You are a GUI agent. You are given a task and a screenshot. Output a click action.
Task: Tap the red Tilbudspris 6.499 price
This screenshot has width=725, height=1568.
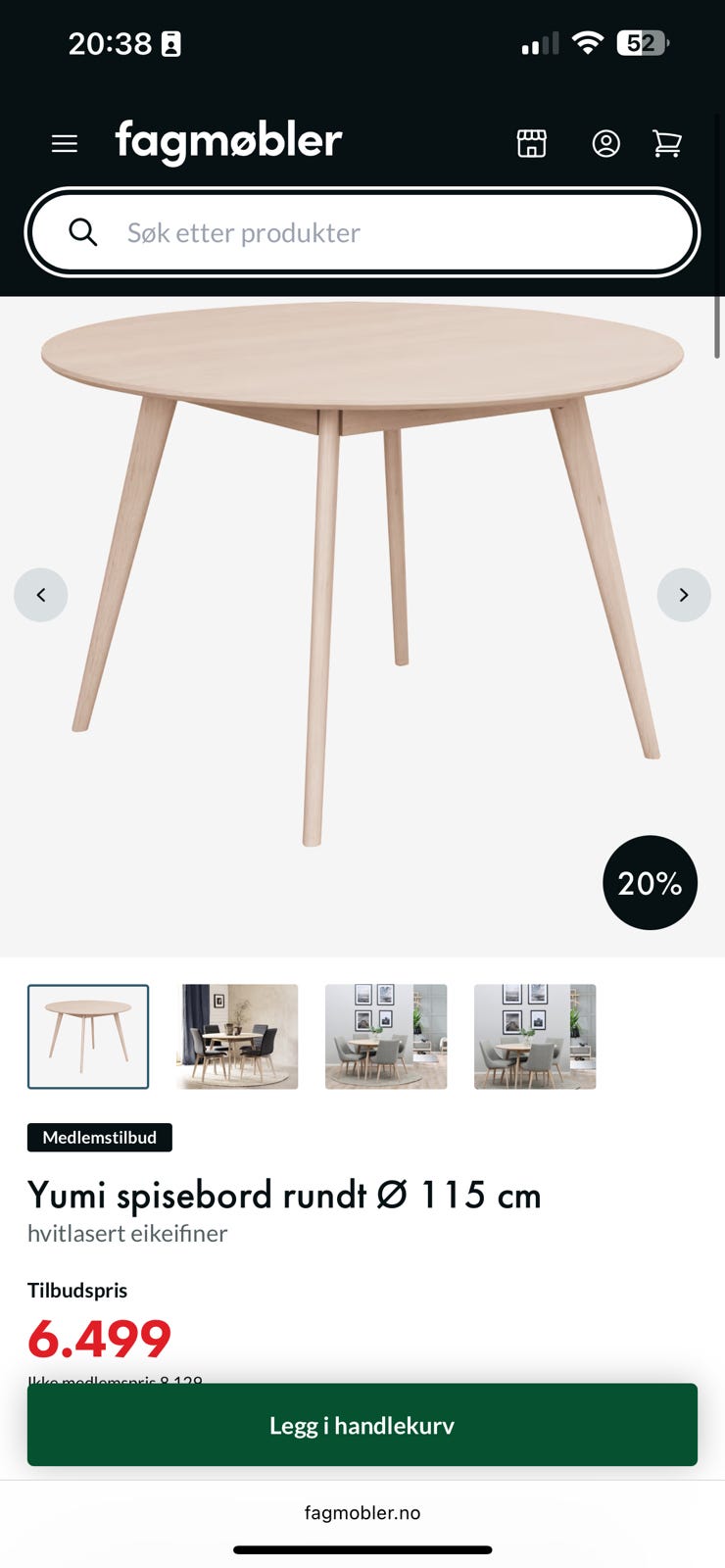click(x=101, y=1336)
